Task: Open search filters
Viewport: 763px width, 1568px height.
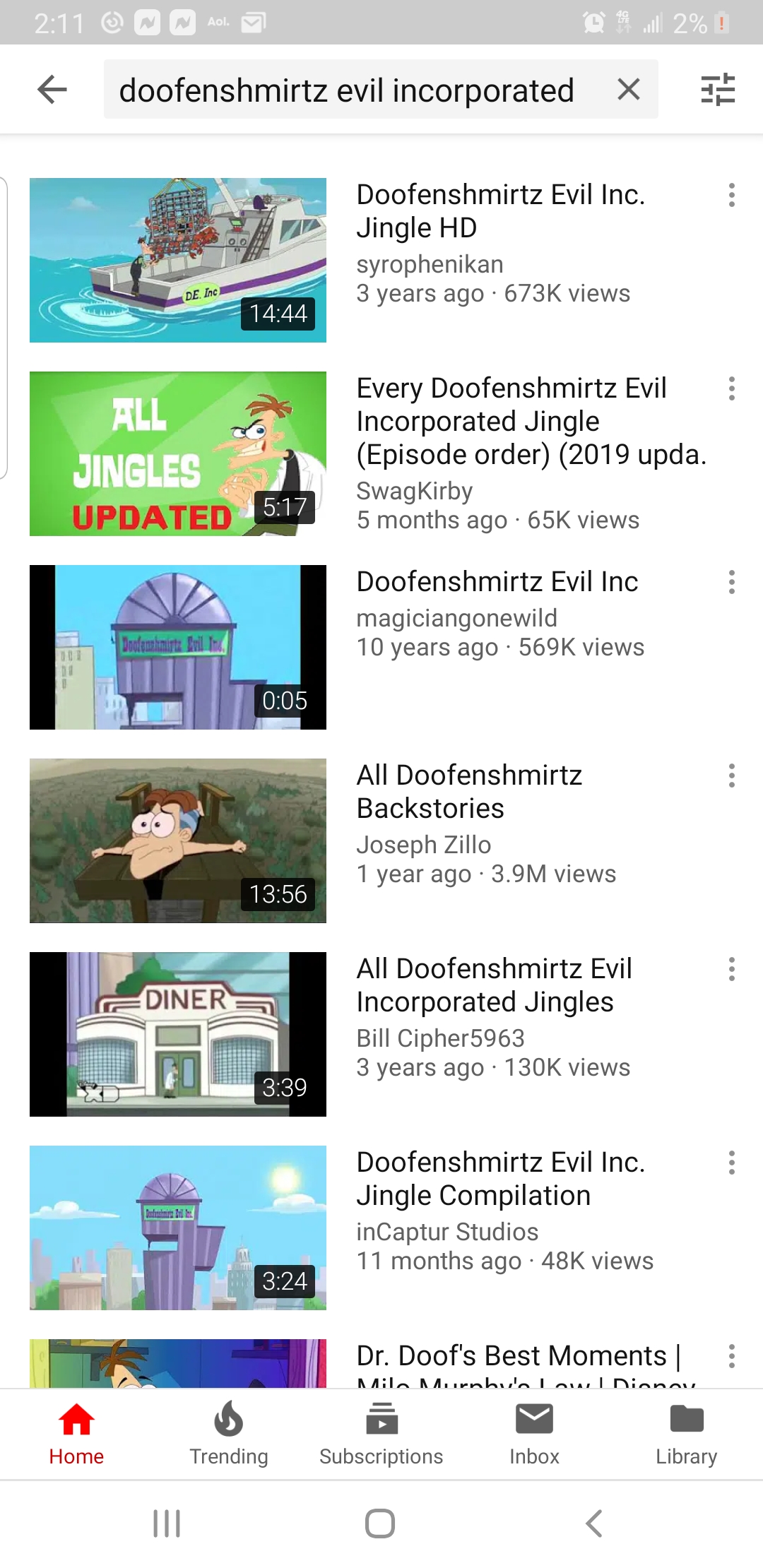Action: 718,90
